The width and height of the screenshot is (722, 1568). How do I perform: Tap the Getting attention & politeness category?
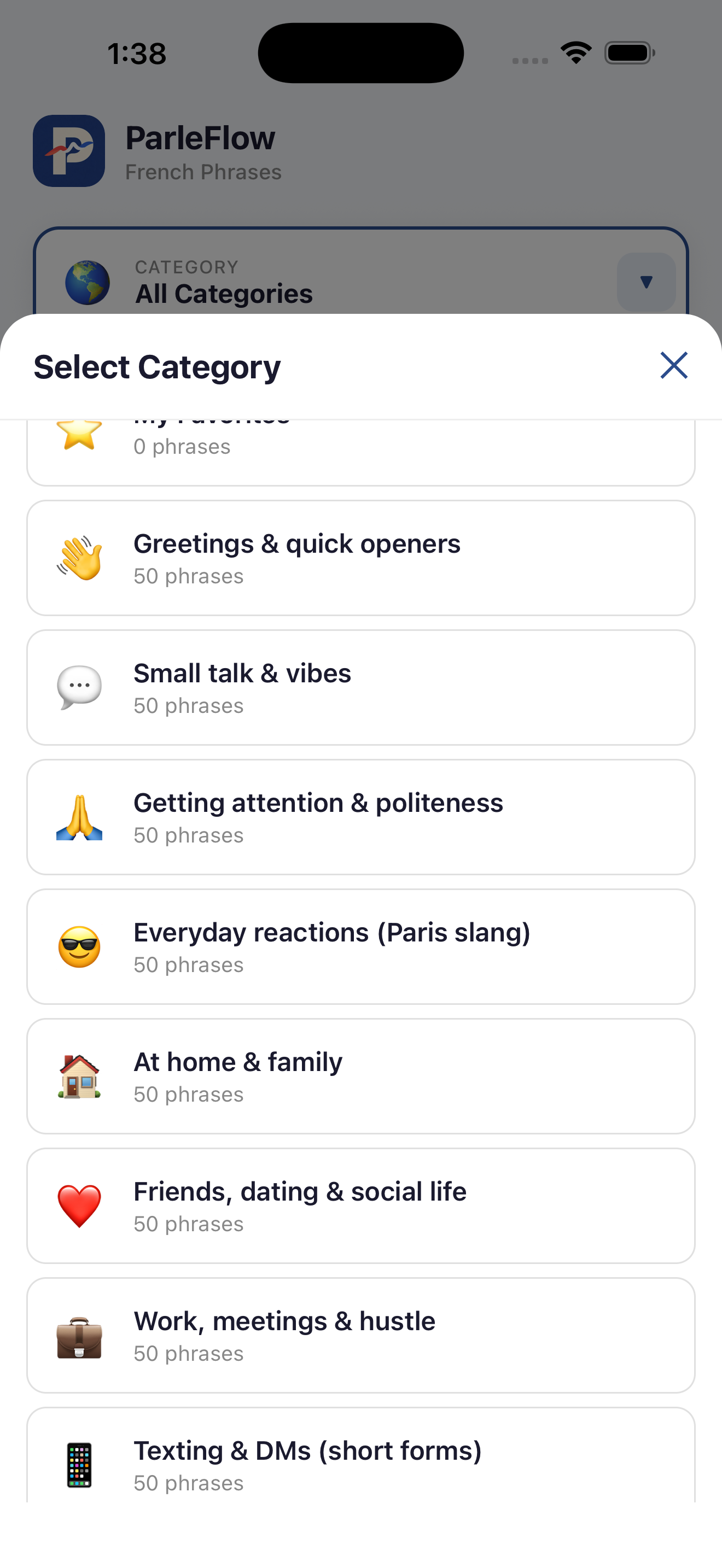point(360,816)
